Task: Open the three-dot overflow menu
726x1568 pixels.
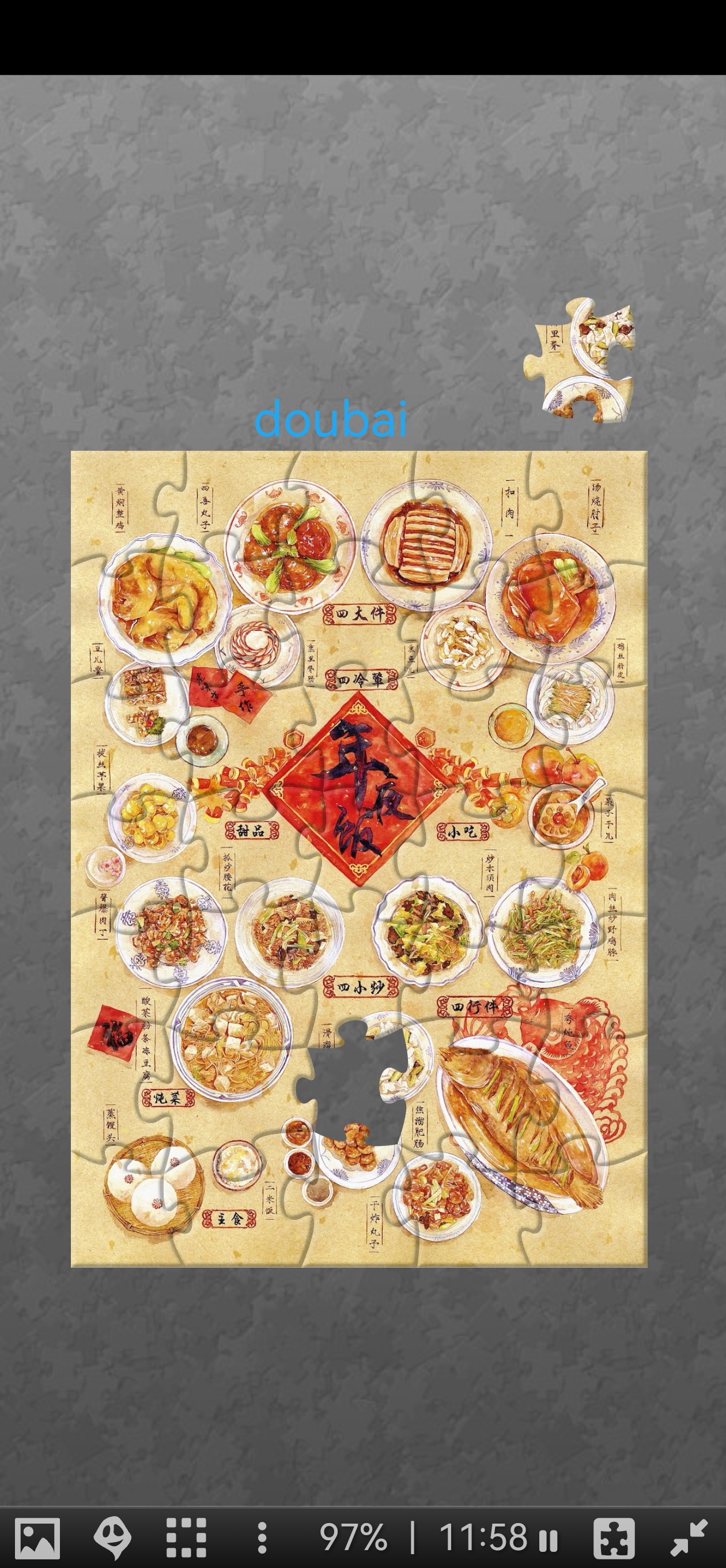Action: 262,1537
